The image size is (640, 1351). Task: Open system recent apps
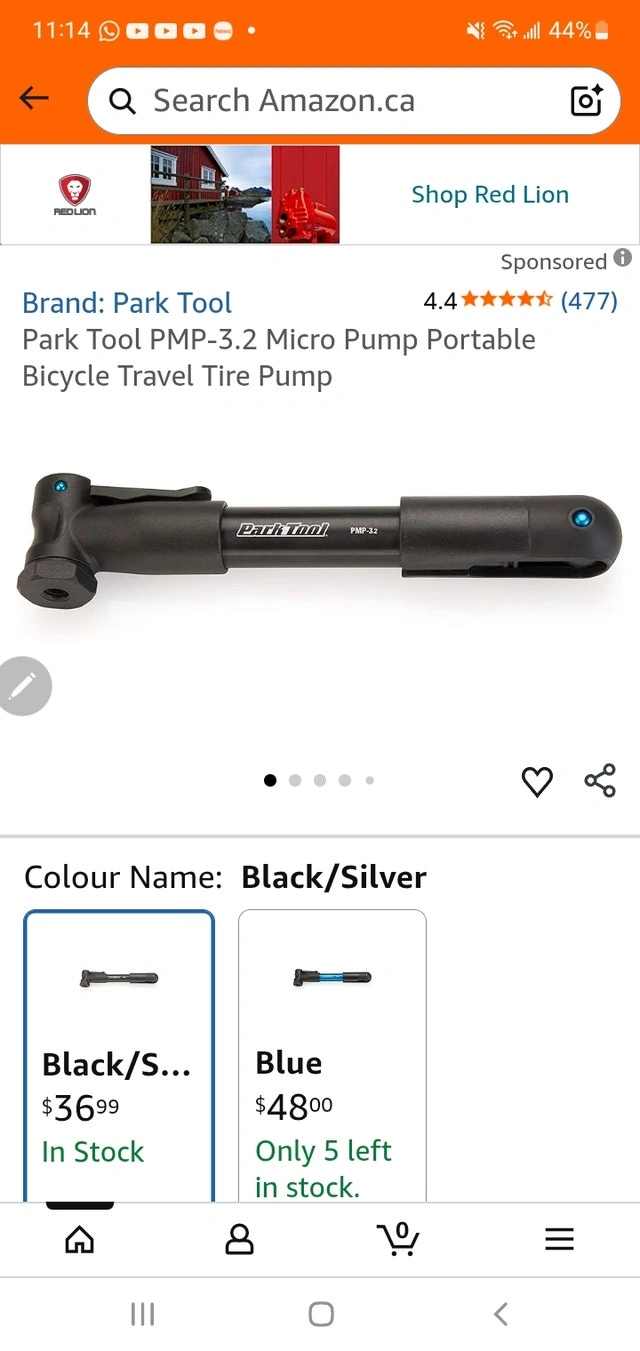tap(143, 1314)
